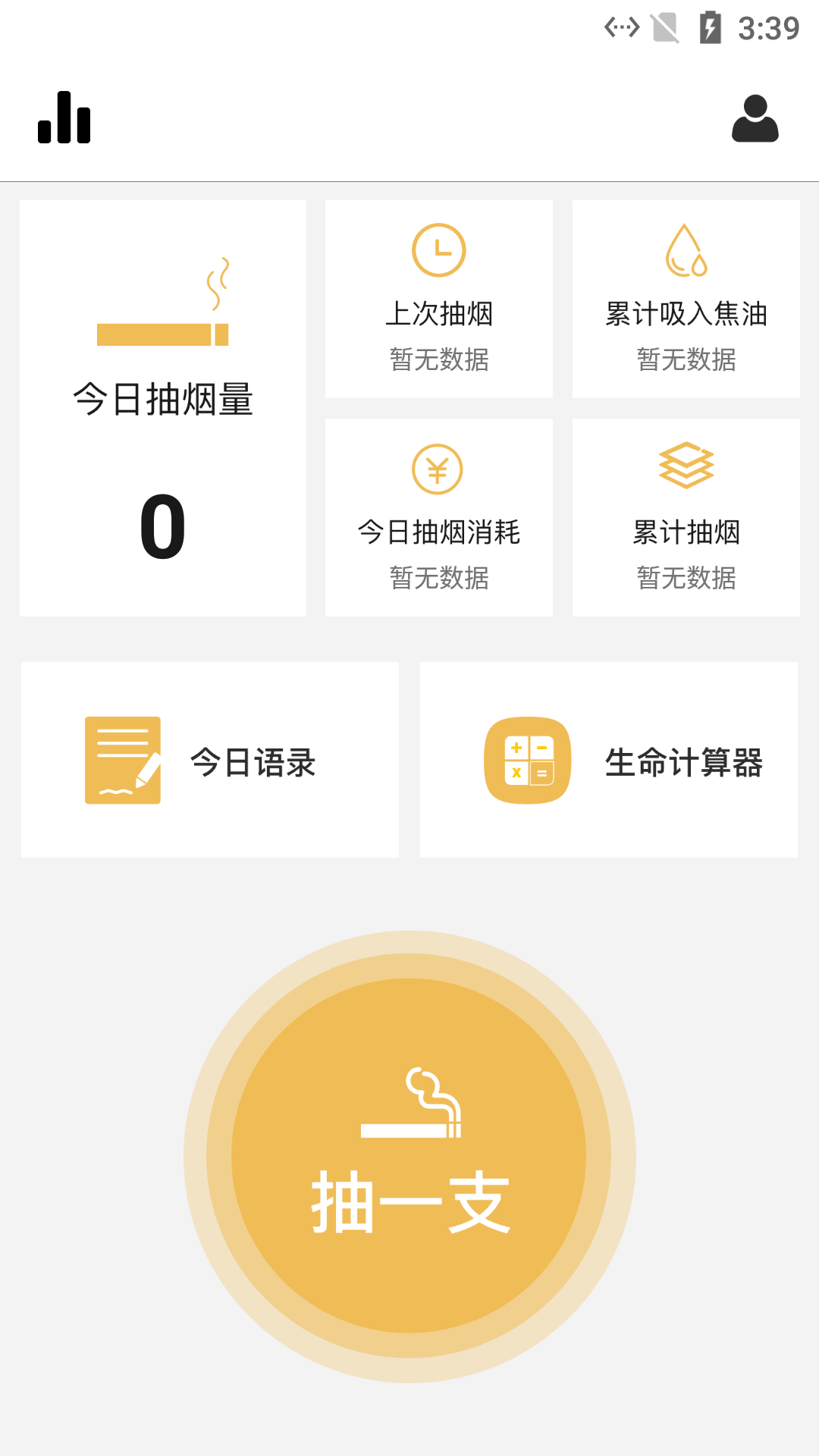Open the calculator icon beside 生命计算器

click(525, 761)
